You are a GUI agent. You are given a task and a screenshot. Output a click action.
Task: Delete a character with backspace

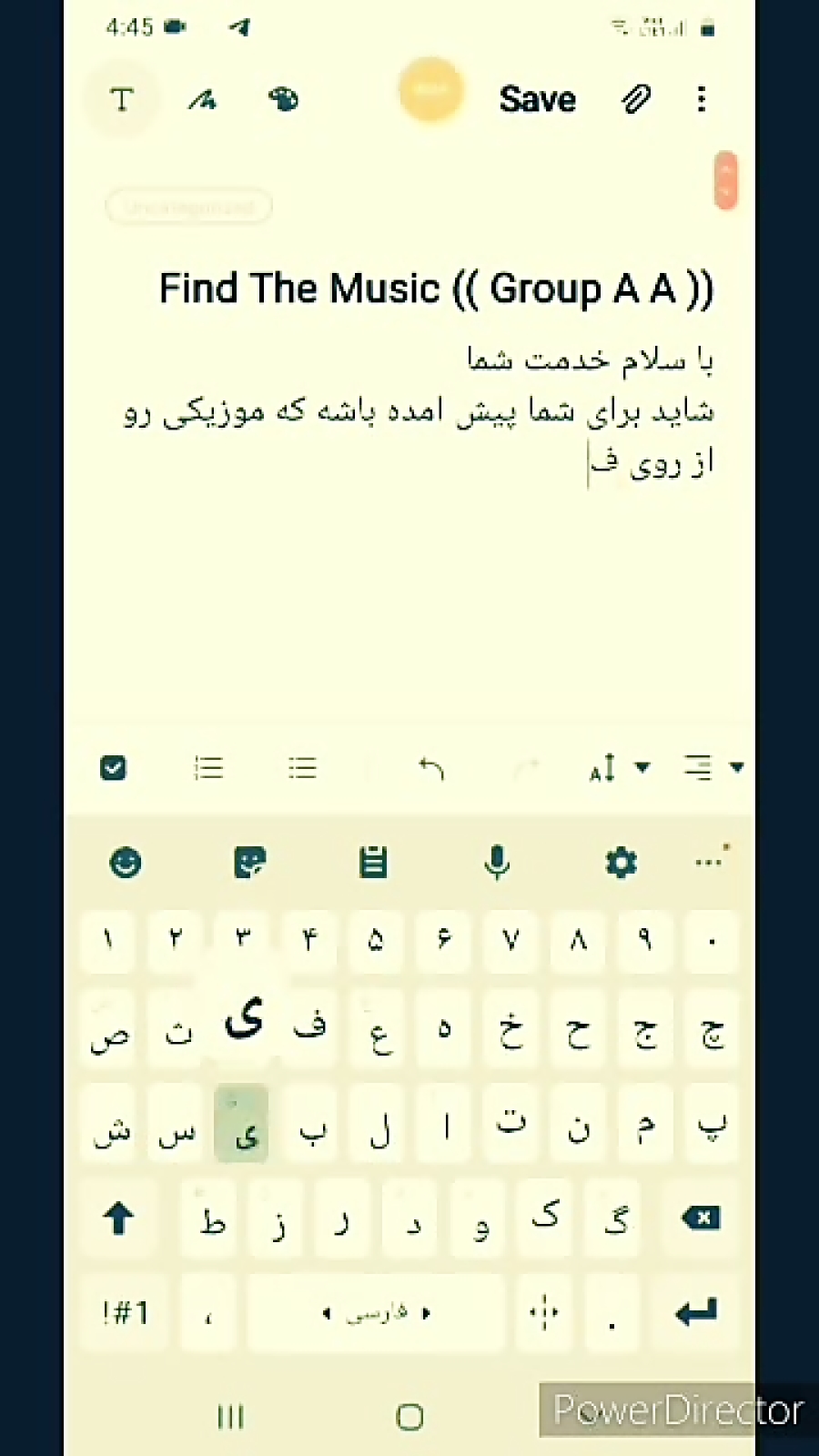[701, 1218]
